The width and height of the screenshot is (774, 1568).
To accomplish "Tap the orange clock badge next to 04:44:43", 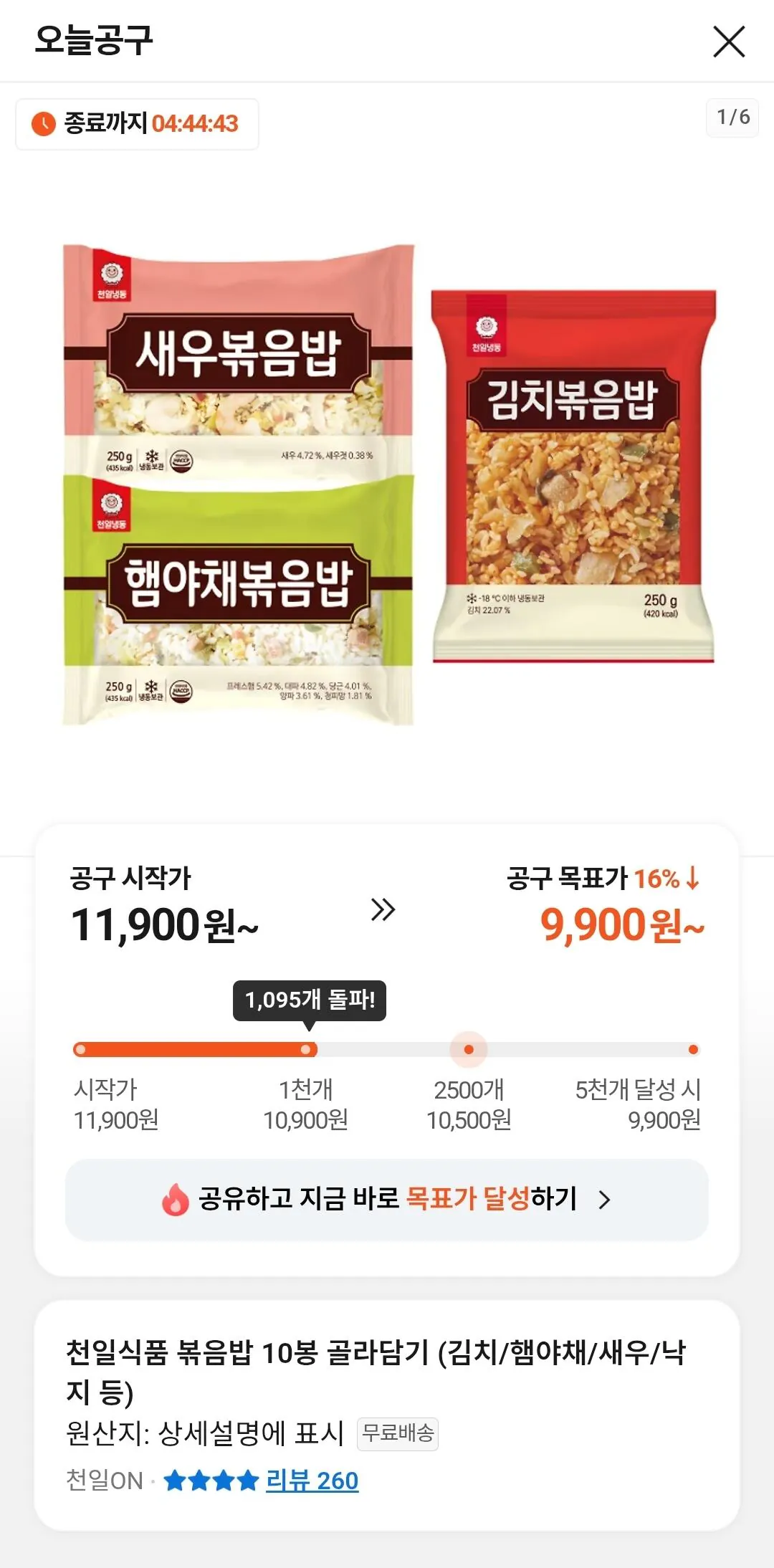I will tap(43, 123).
